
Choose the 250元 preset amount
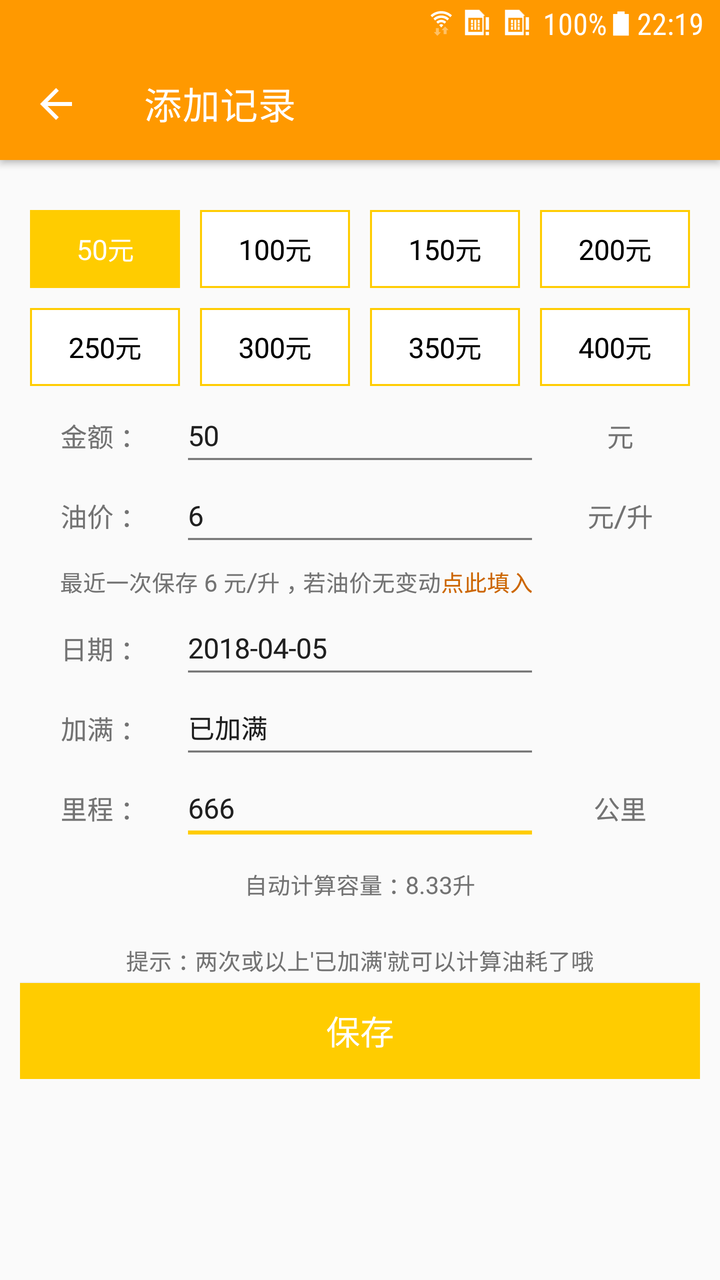(105, 347)
